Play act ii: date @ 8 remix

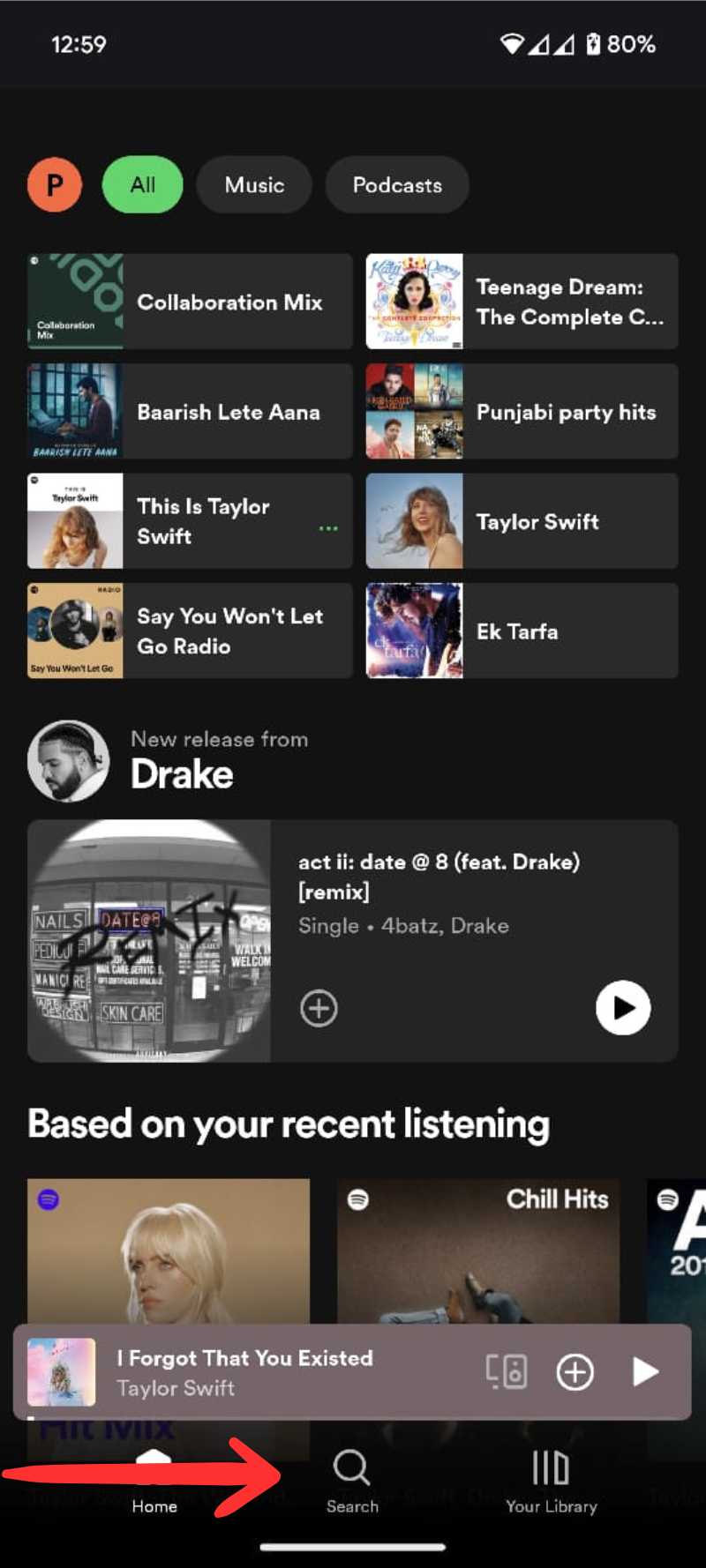click(x=623, y=1008)
